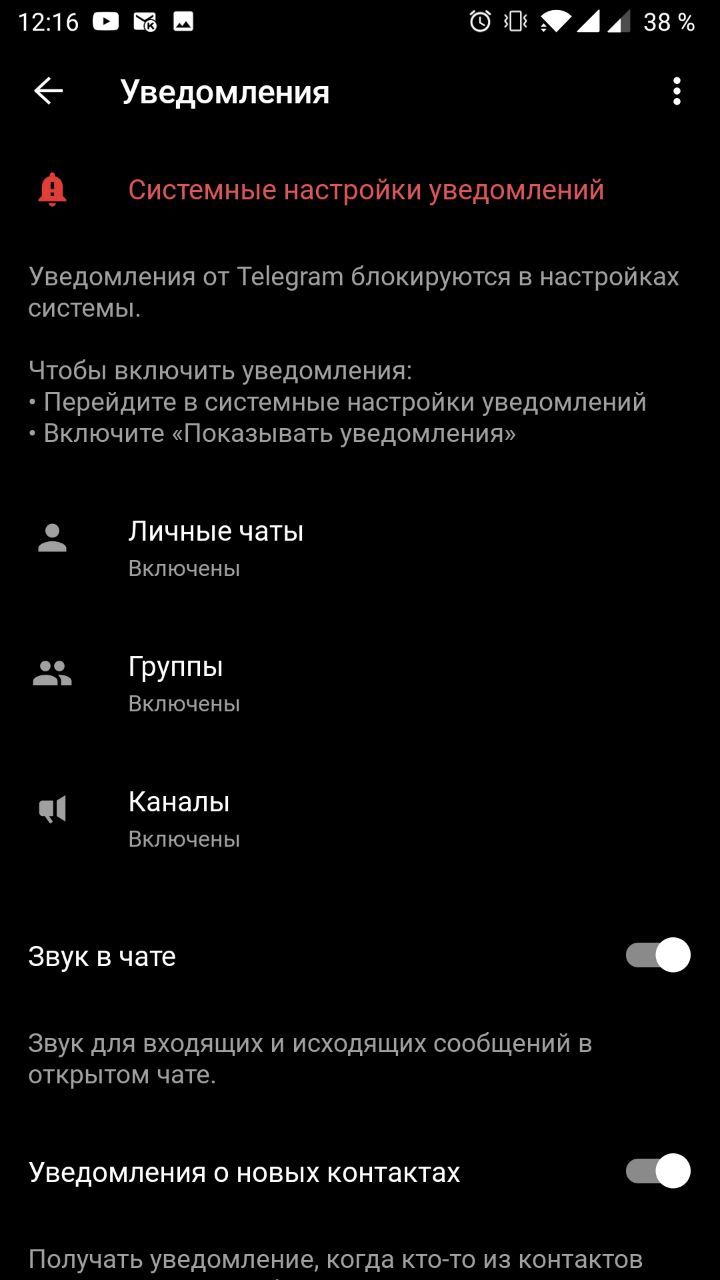
Task: Disable Уведомления о новых контактах switch
Action: 658,1171
